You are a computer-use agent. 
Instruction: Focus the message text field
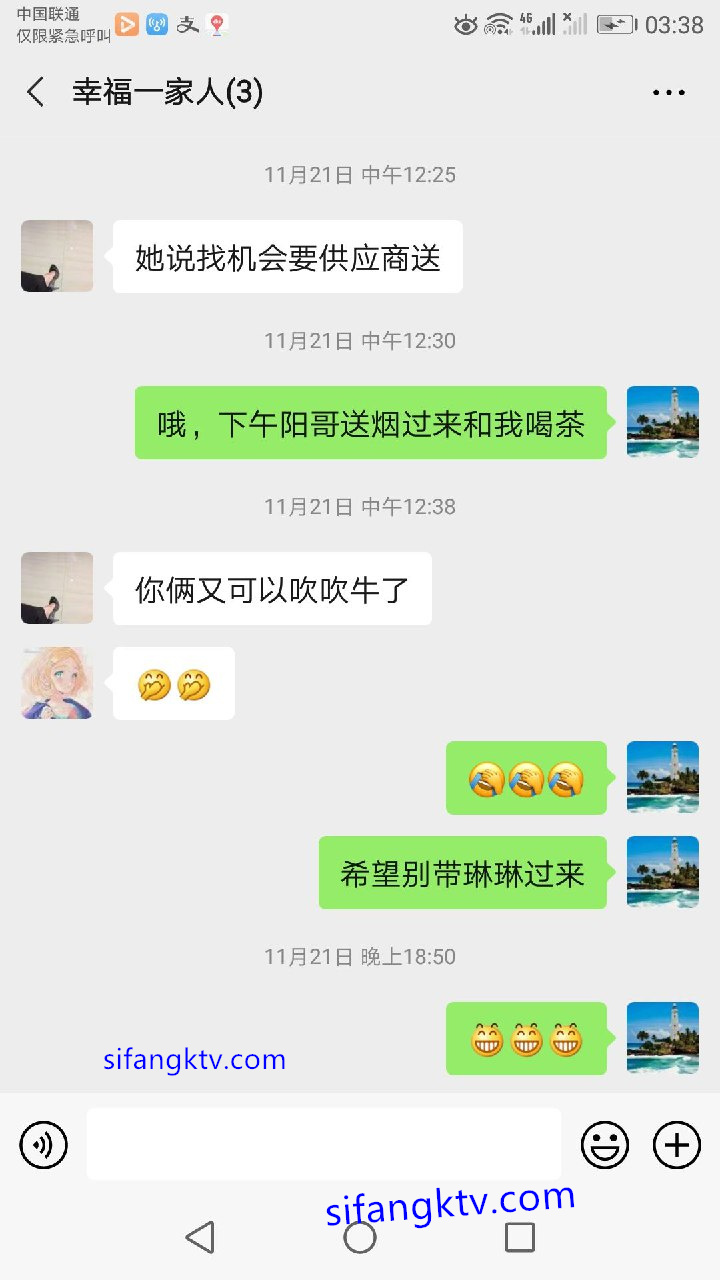point(323,1144)
